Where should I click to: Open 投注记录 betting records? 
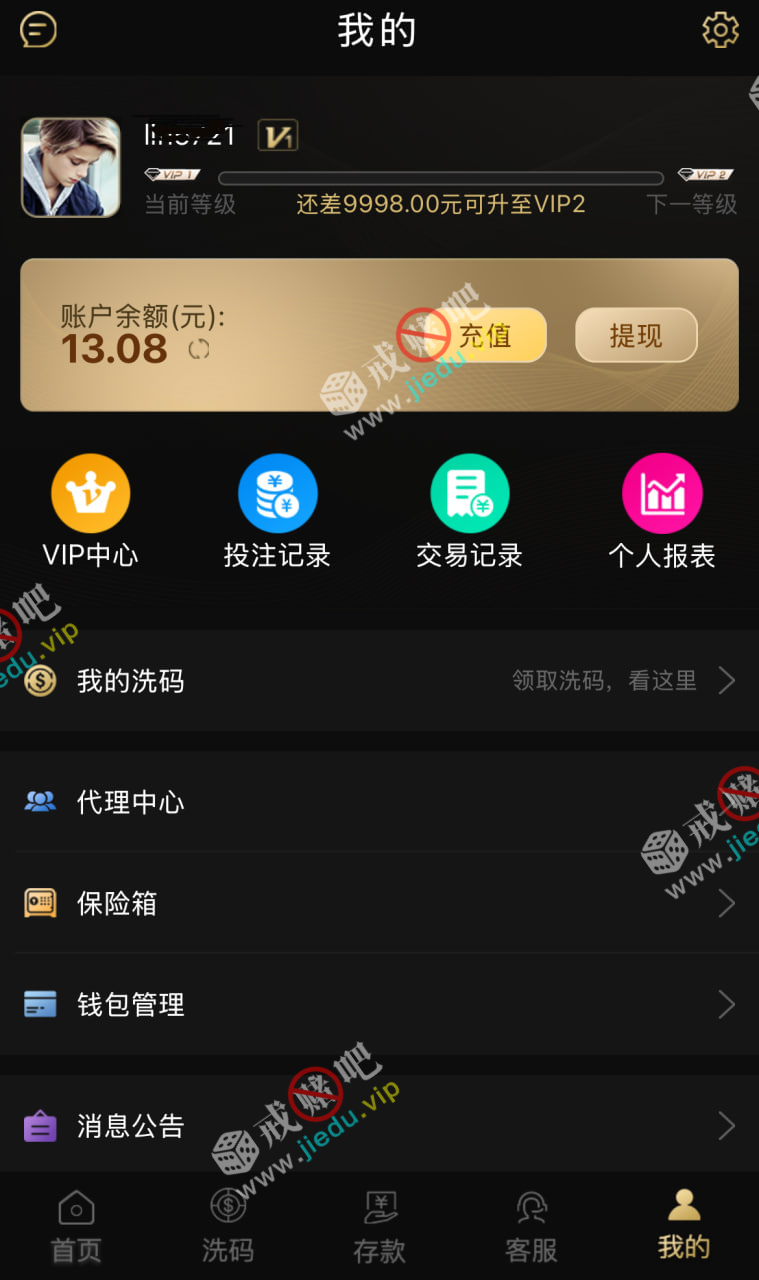click(x=277, y=511)
